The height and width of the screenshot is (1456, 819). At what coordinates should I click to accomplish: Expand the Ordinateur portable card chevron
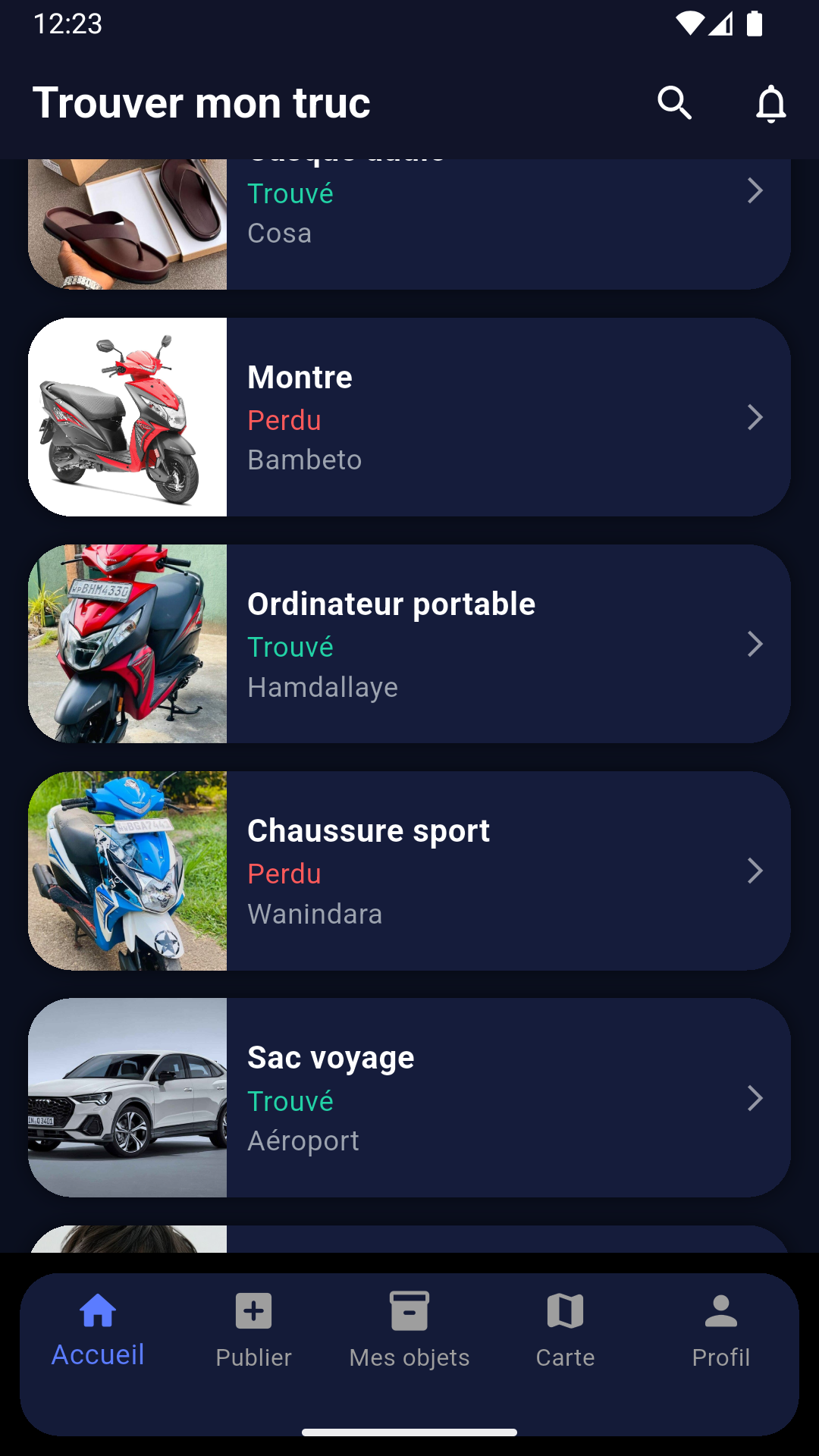755,644
